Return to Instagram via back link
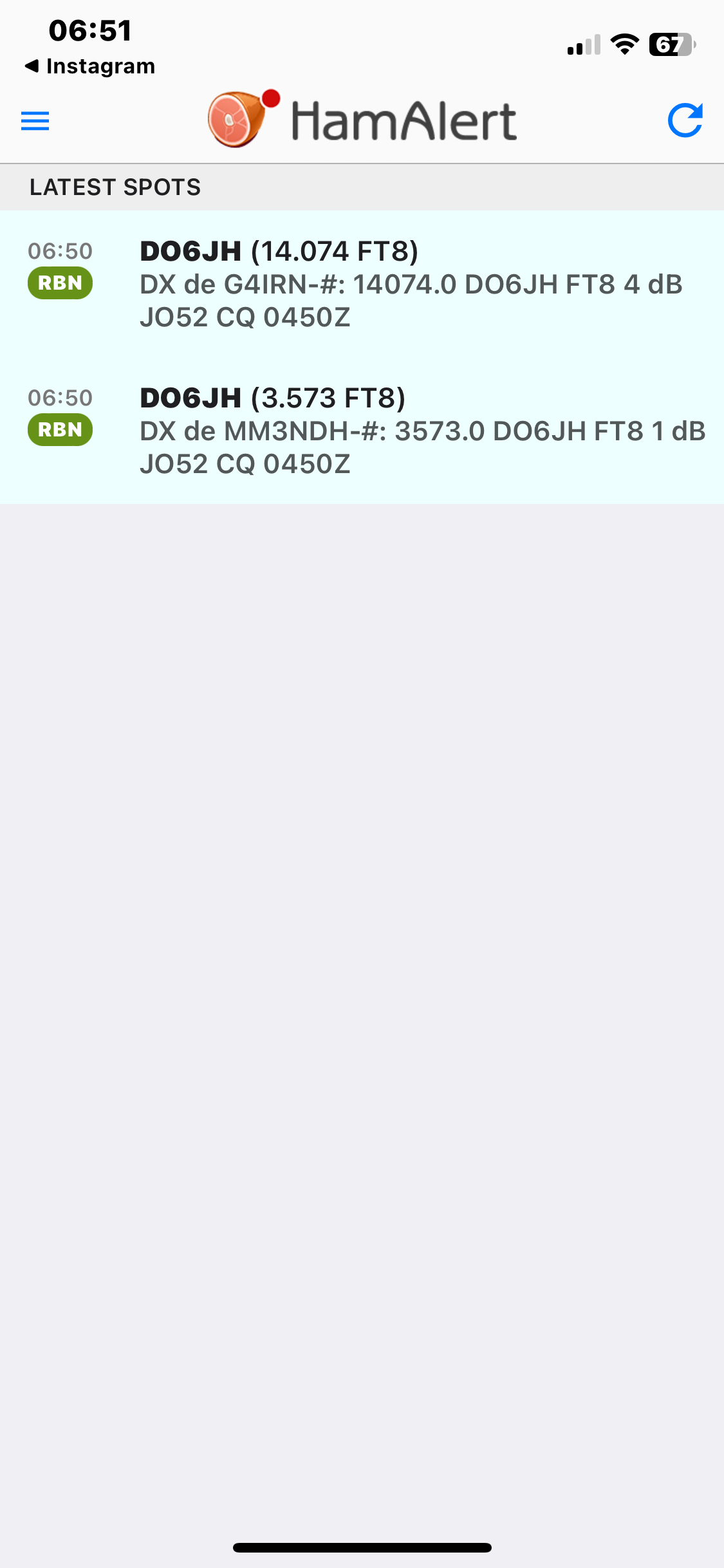The image size is (724, 1568). [90, 66]
